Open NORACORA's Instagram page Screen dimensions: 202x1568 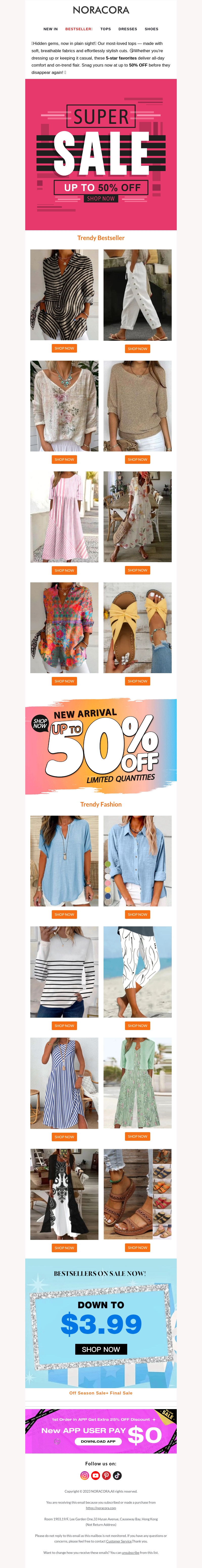85,1475
